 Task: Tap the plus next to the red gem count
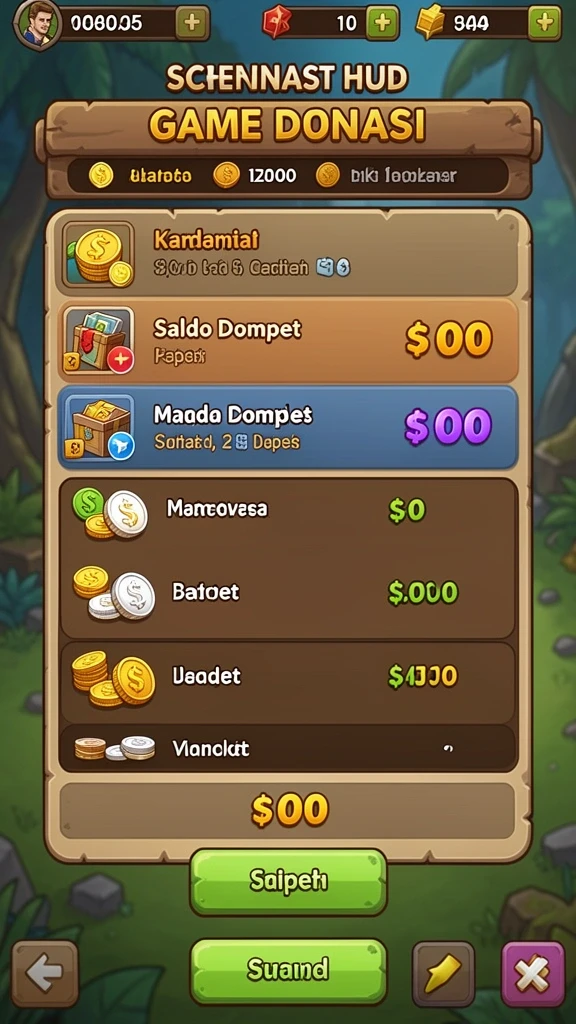pos(382,24)
